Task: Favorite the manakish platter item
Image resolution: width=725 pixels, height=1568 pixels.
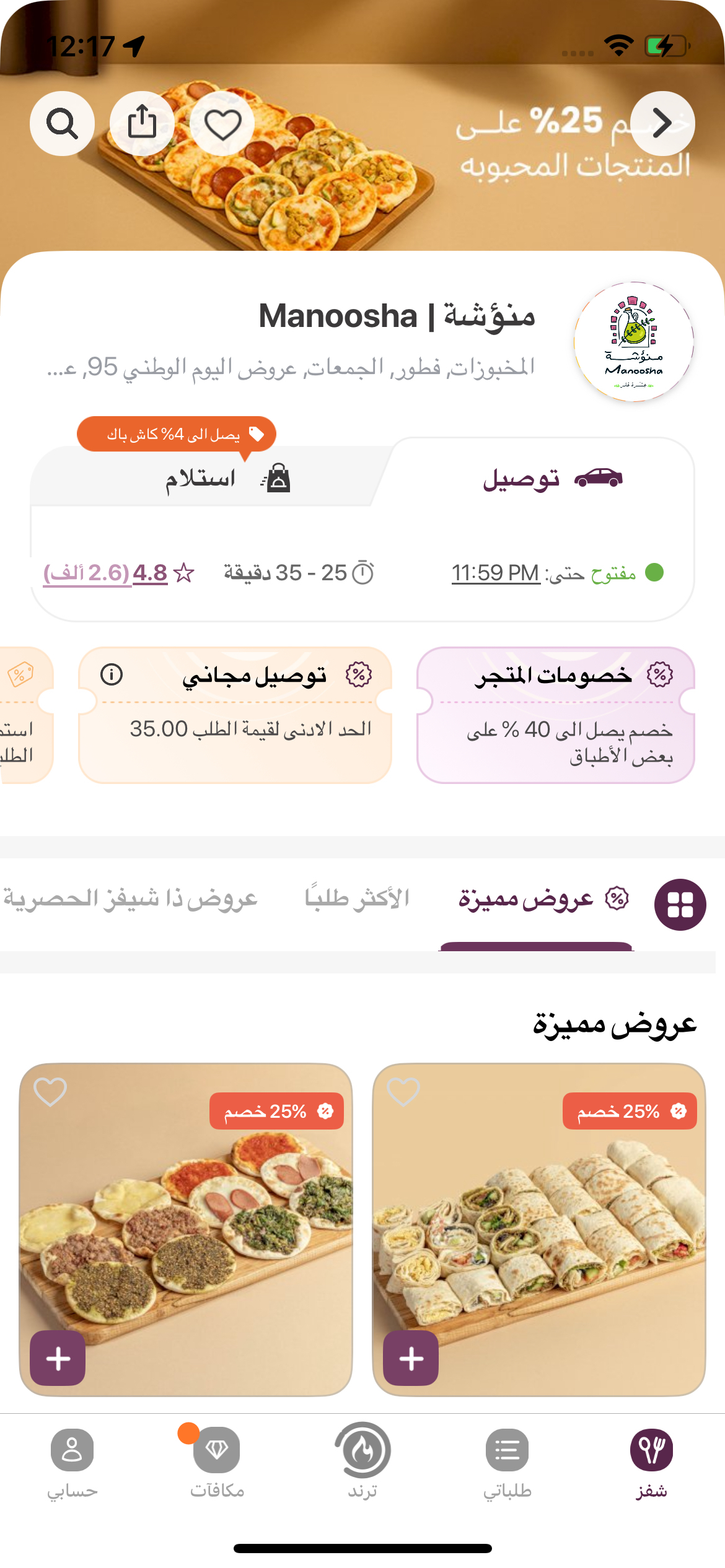Action: point(50,1092)
